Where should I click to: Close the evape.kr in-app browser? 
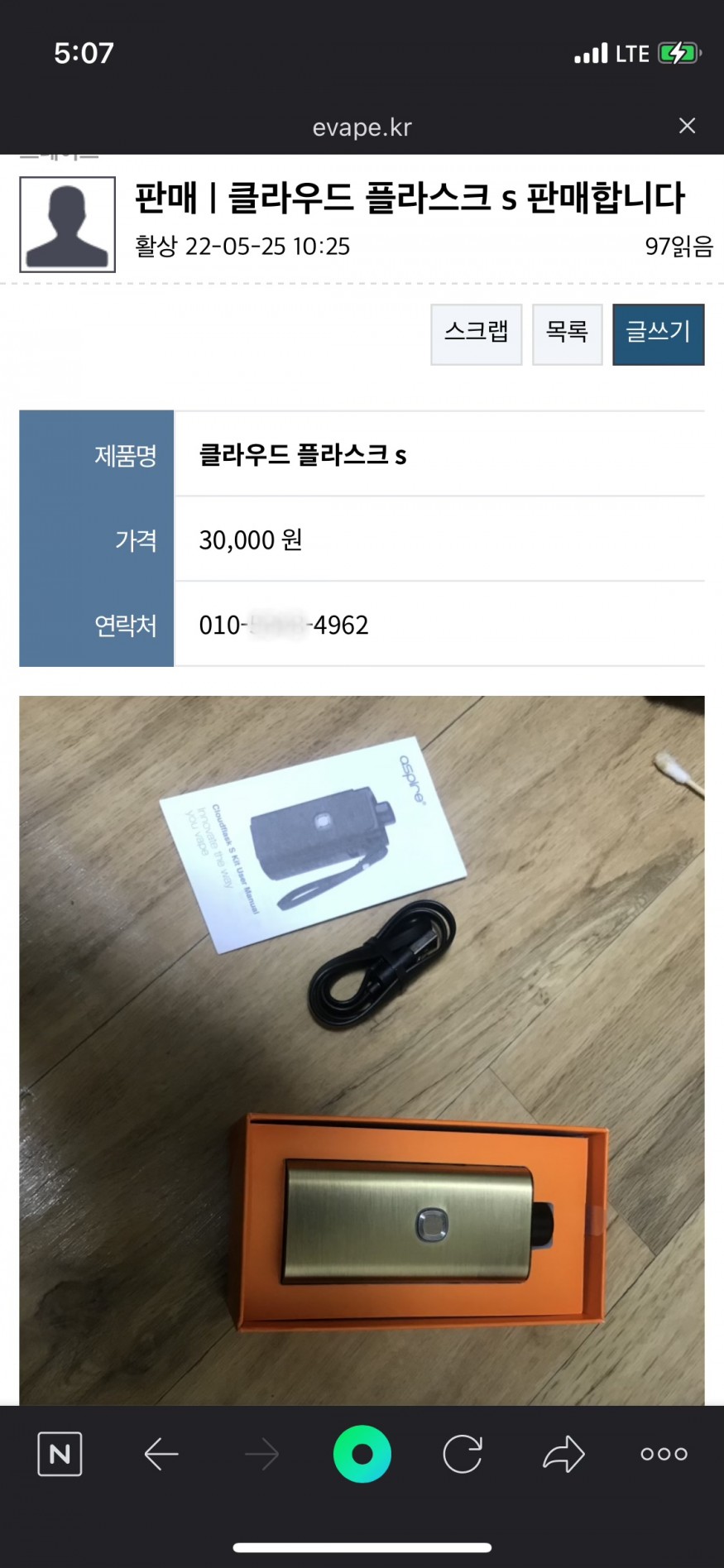click(x=686, y=126)
